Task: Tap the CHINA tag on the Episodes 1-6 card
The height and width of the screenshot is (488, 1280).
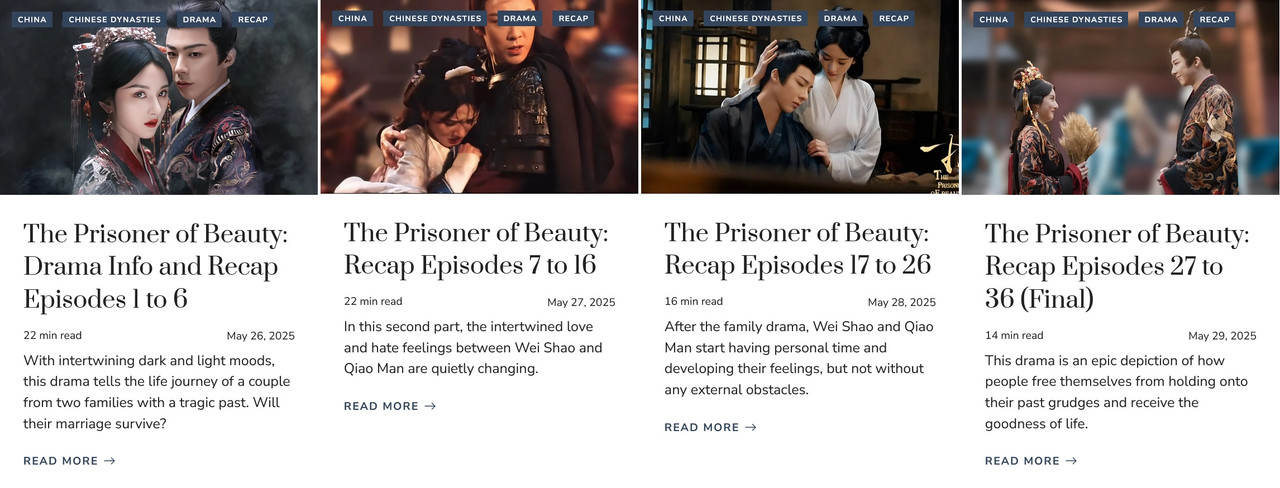Action: pyautogui.click(x=32, y=19)
